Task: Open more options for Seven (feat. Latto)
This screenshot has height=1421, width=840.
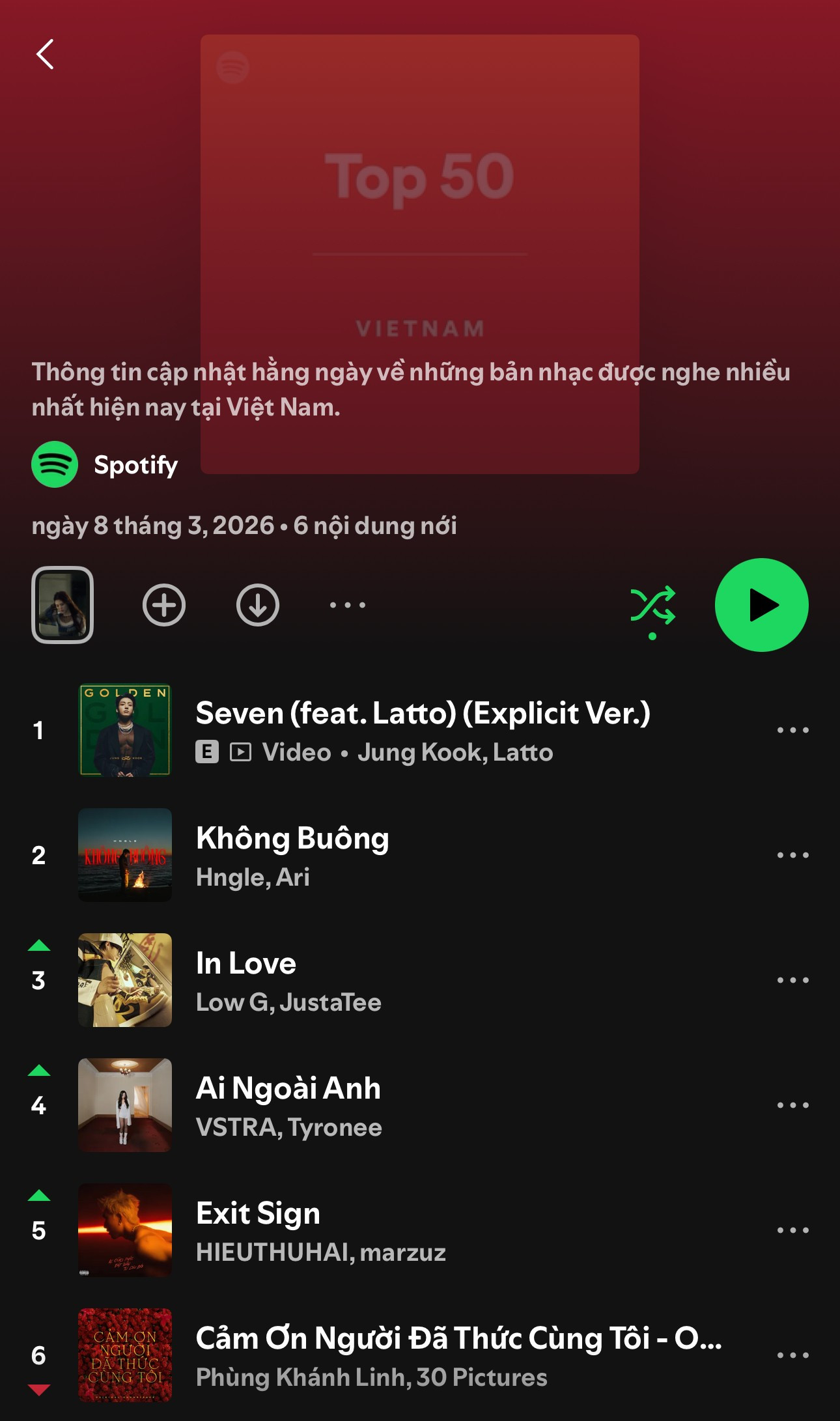Action: click(792, 730)
